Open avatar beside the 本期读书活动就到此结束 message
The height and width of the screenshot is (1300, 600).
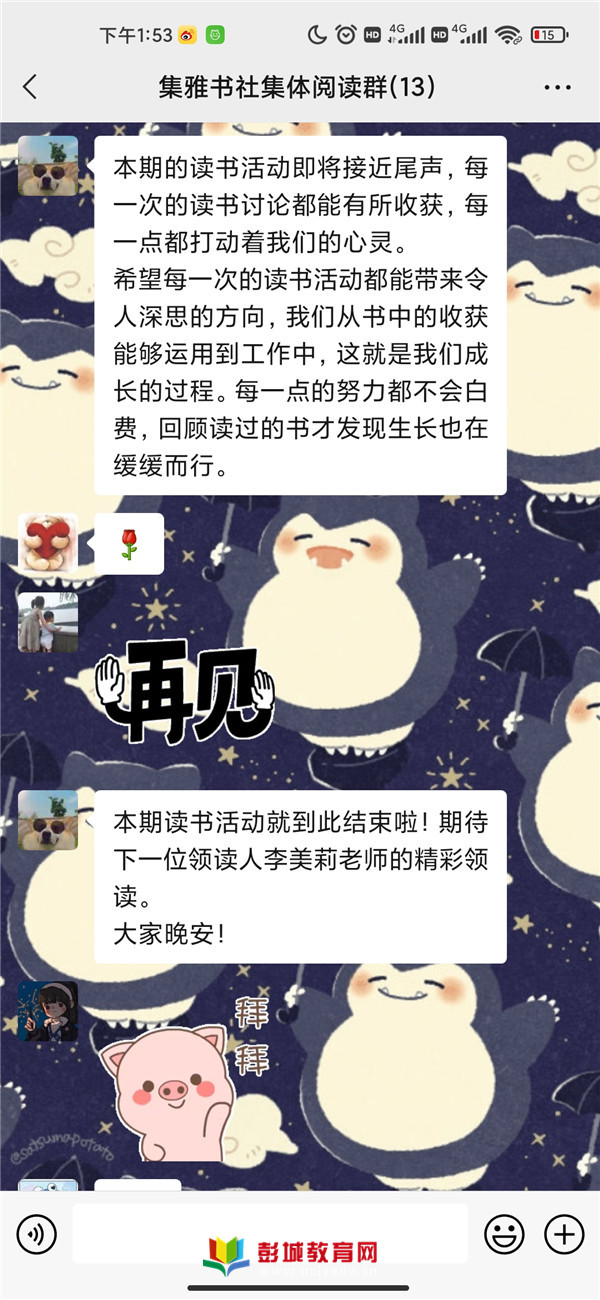pos(48,820)
